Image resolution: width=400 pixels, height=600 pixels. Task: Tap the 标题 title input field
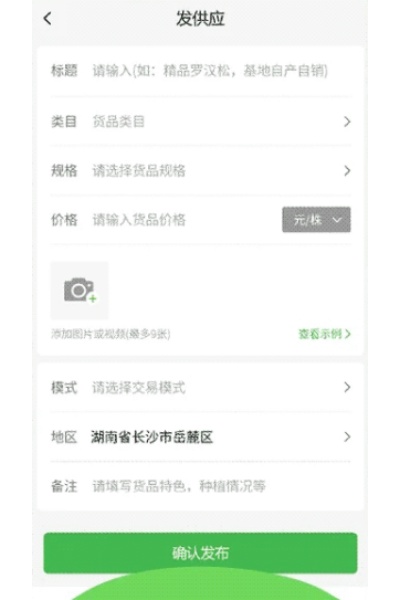(x=210, y=71)
